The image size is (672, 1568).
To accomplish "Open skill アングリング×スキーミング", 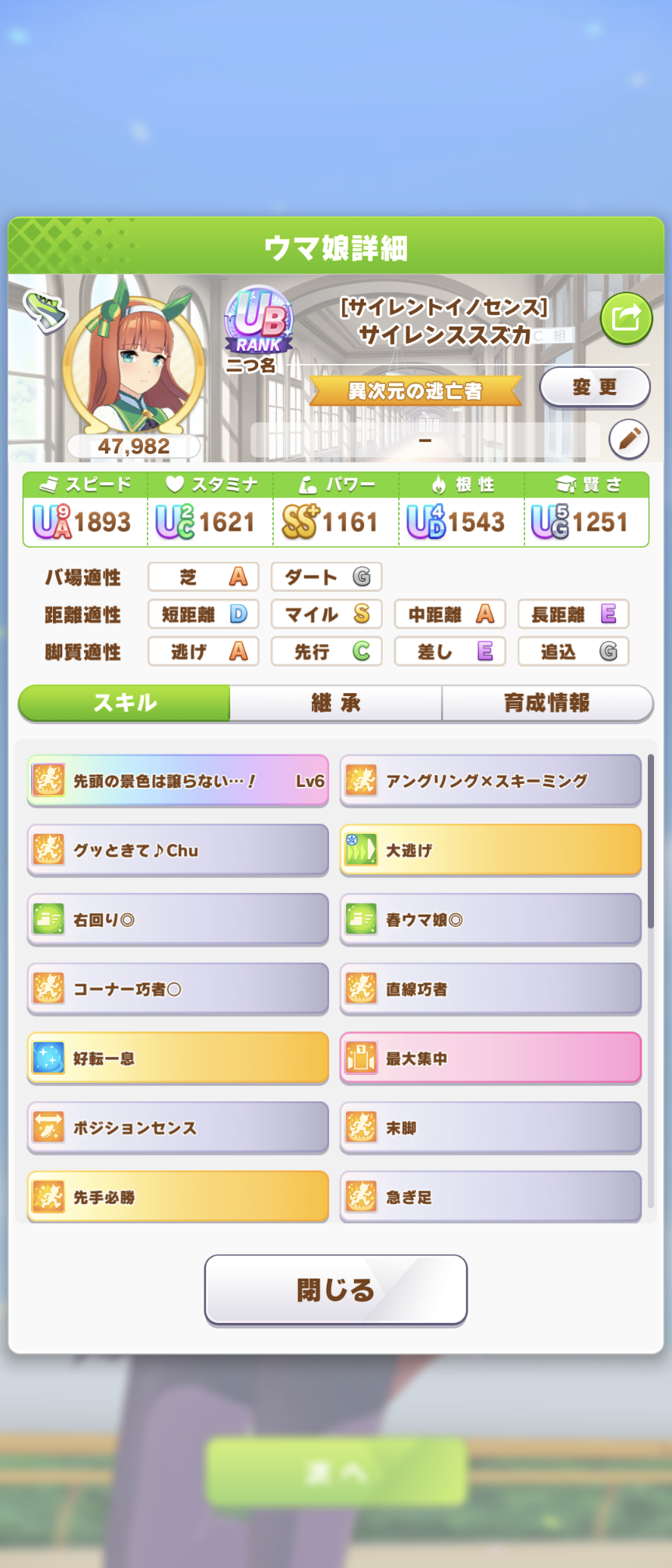I will click(491, 781).
